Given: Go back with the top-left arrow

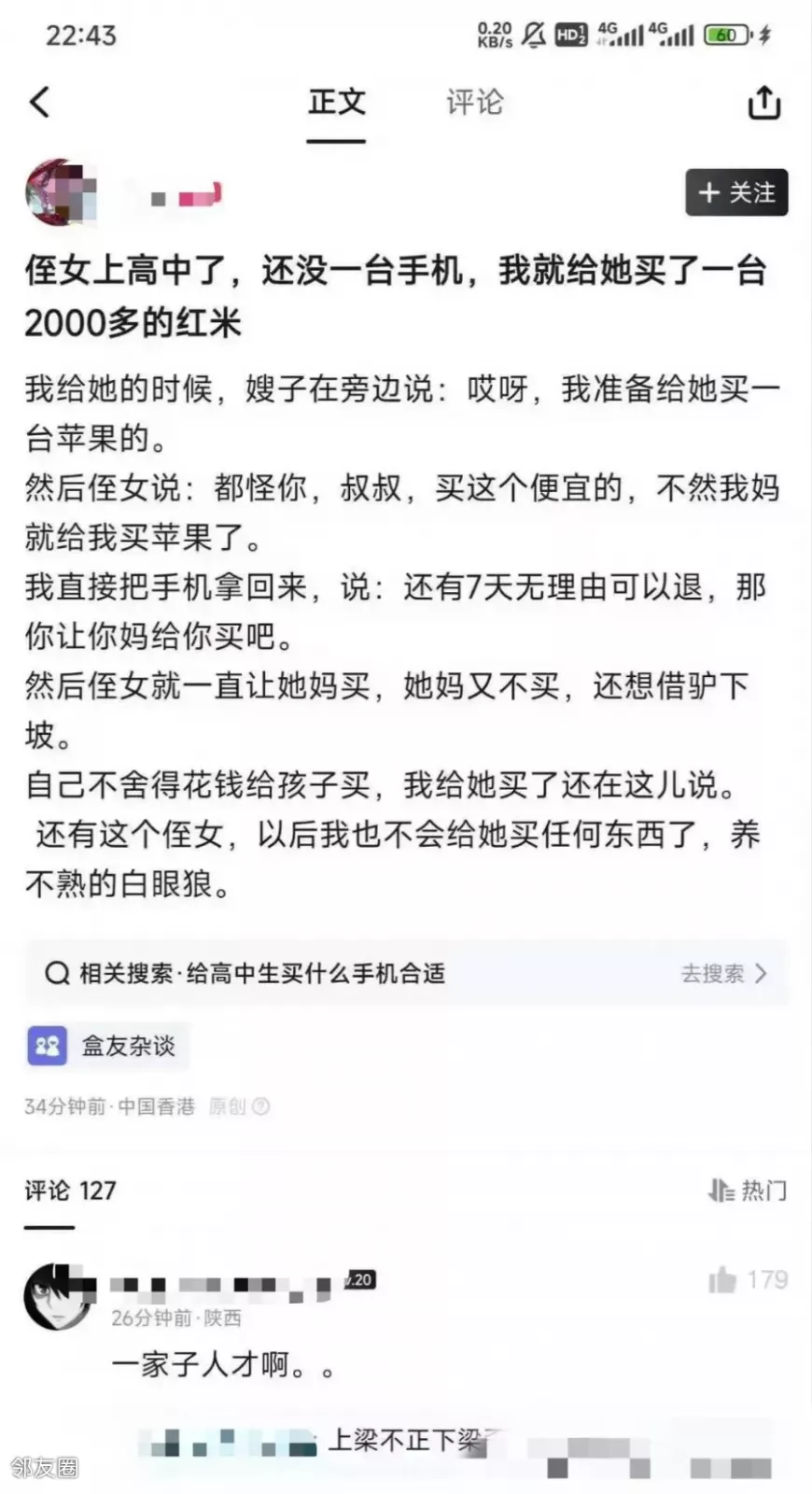Looking at the screenshot, I should tap(39, 102).
